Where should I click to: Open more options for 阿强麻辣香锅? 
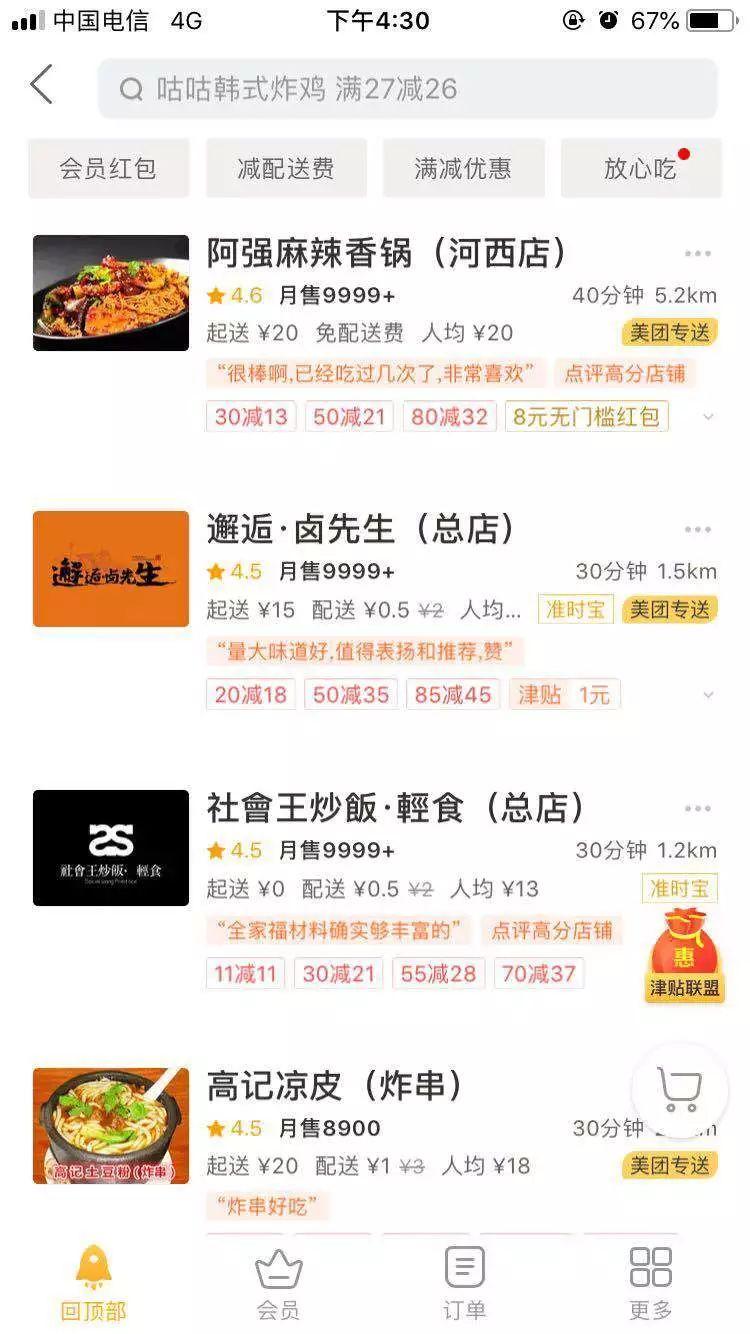697,254
